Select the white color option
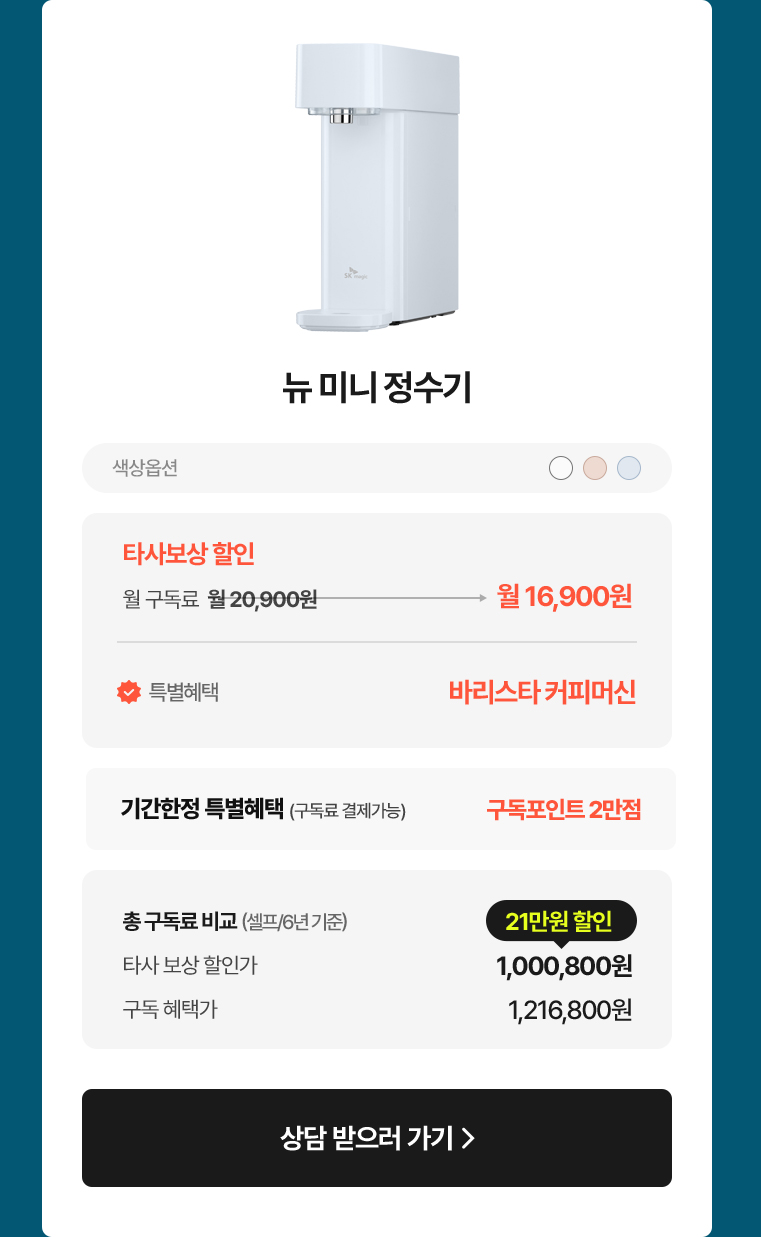This screenshot has width=761, height=1237. pyautogui.click(x=561, y=468)
